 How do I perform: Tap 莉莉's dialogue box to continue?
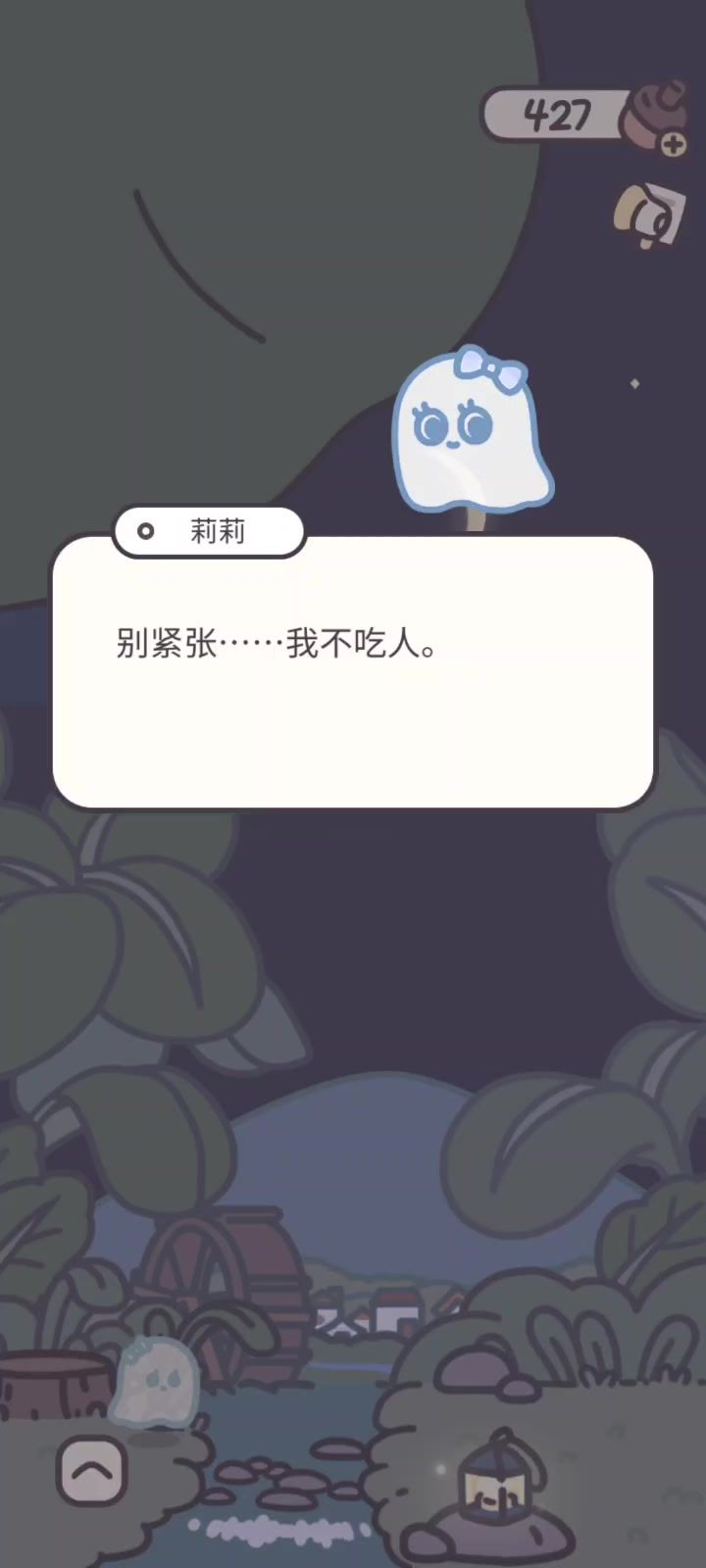pos(353,672)
